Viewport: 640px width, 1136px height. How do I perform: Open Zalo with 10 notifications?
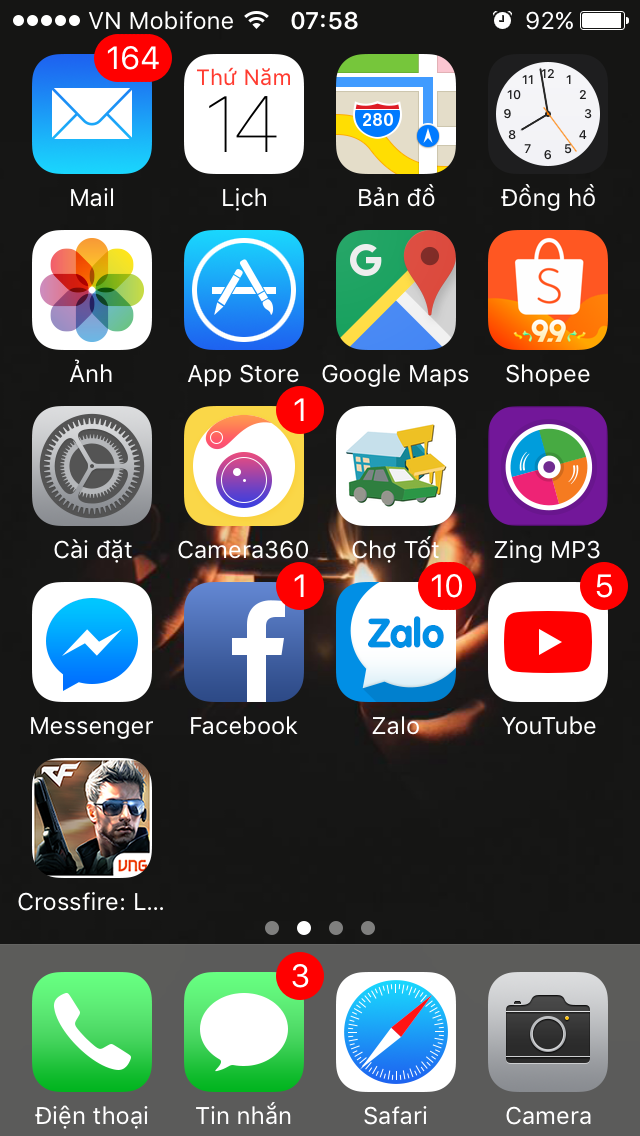396,642
